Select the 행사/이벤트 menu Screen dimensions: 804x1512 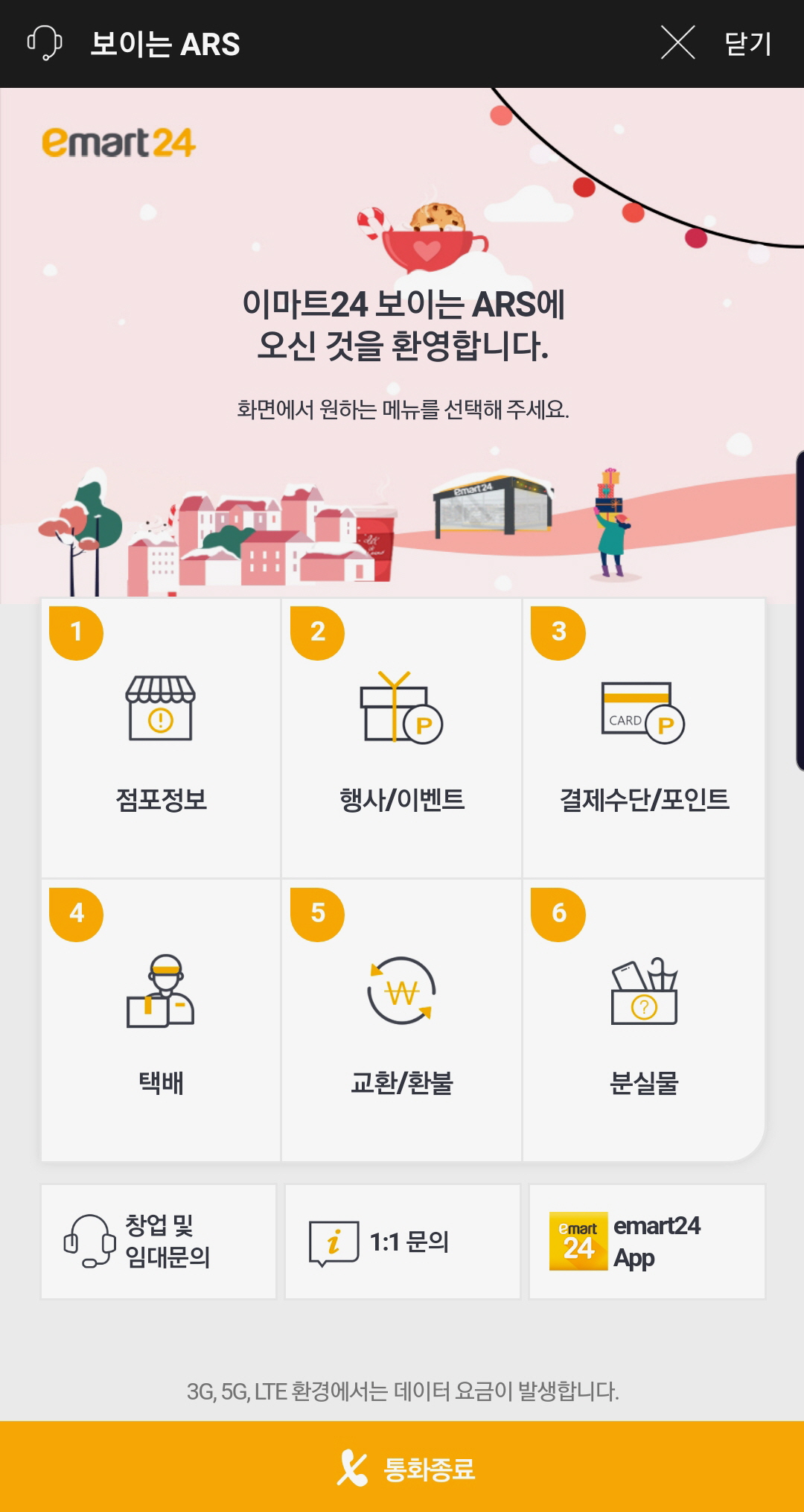[x=401, y=738]
